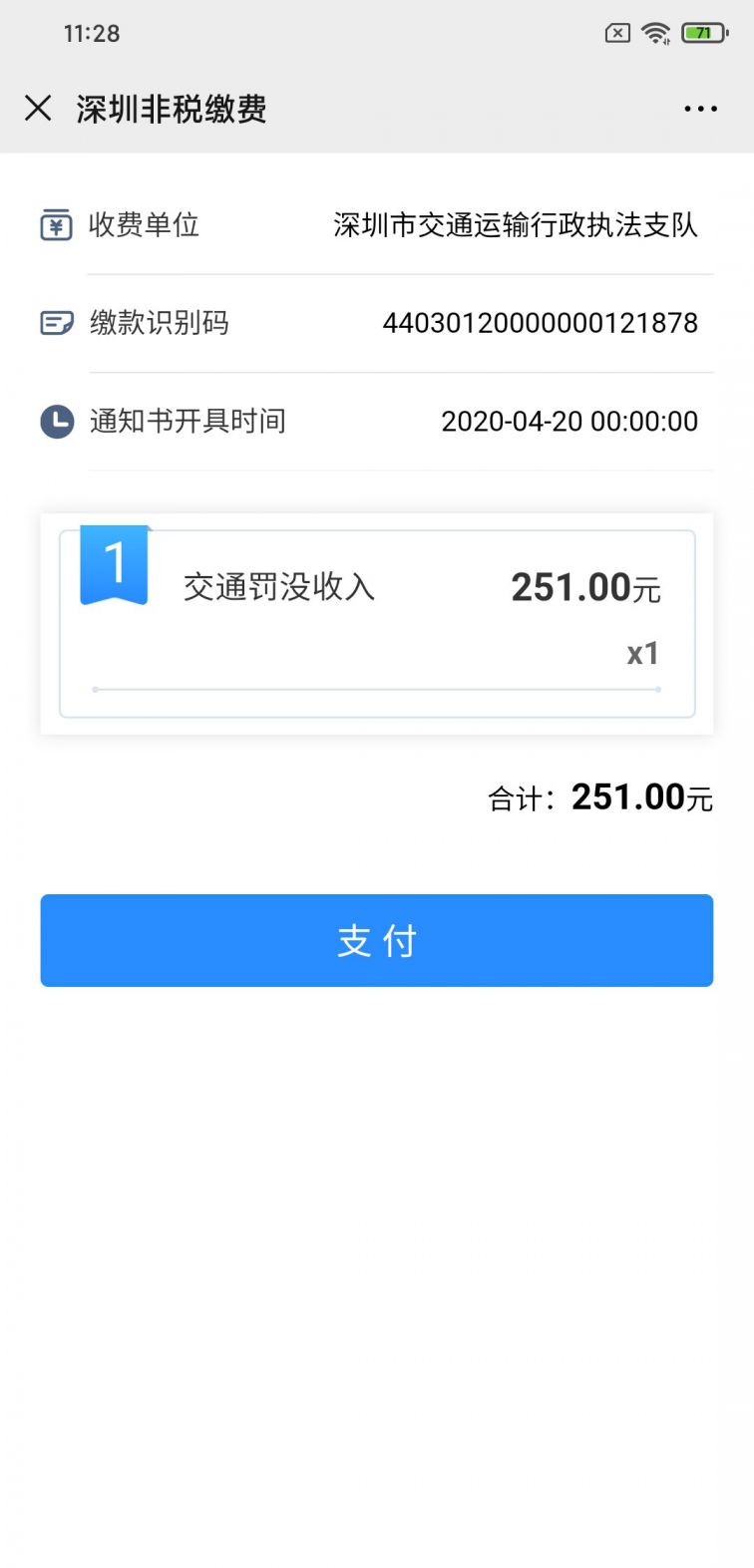Tap the clock time 11:28 in status bar
Viewport: 754px width, 1568px height.
94,32
